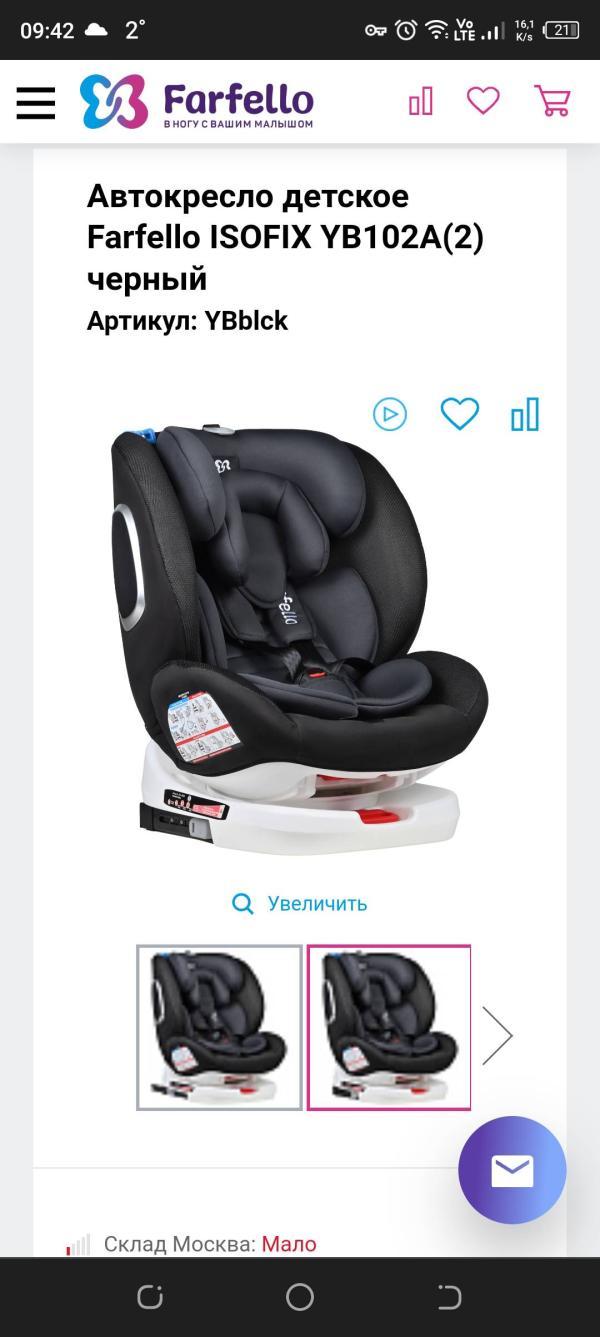The height and width of the screenshot is (1337, 600).
Task: Open the hamburger menu
Action: [x=36, y=101]
